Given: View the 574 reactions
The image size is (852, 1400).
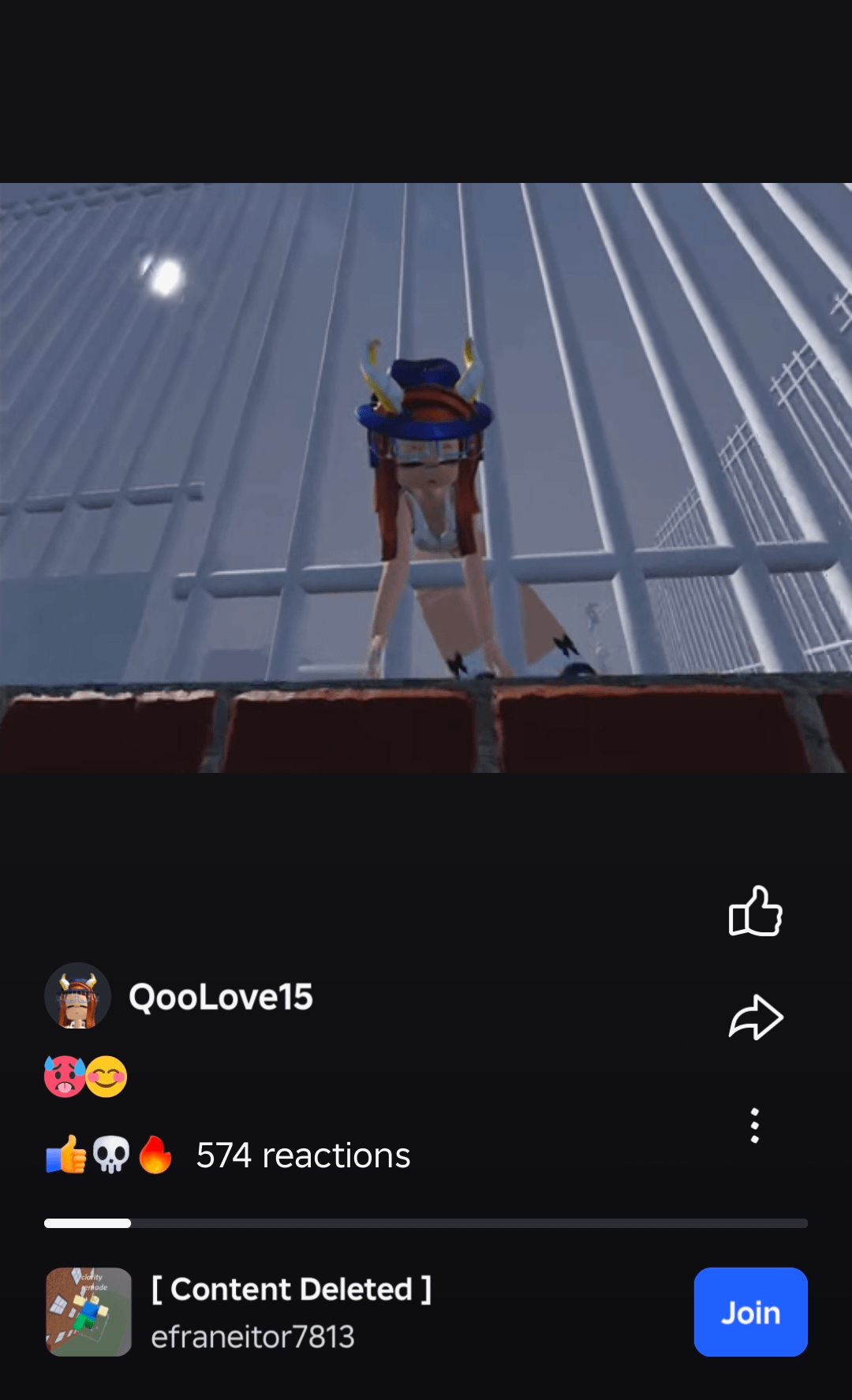Looking at the screenshot, I should point(303,1155).
